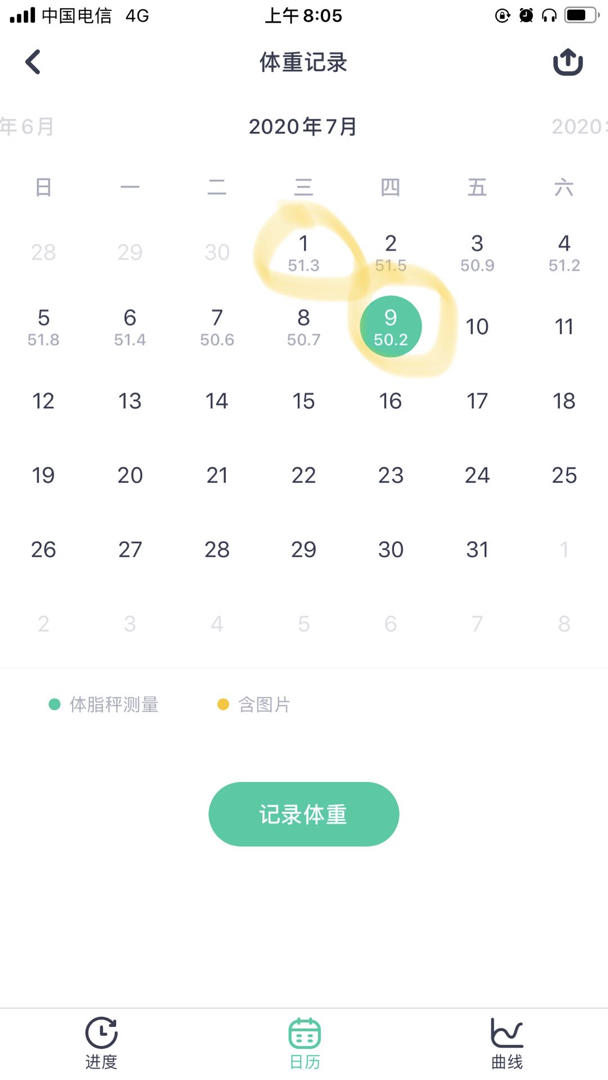Jump to the previous month 6月
This screenshot has height=1080, width=608.
(28, 127)
